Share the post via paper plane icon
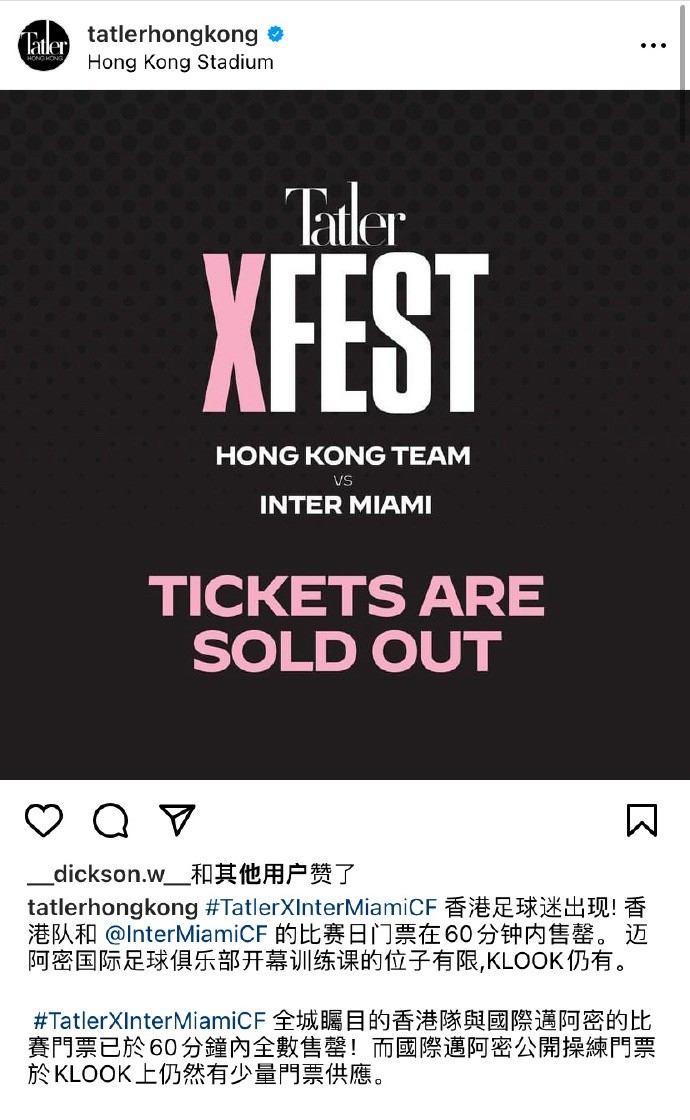 click(x=177, y=820)
